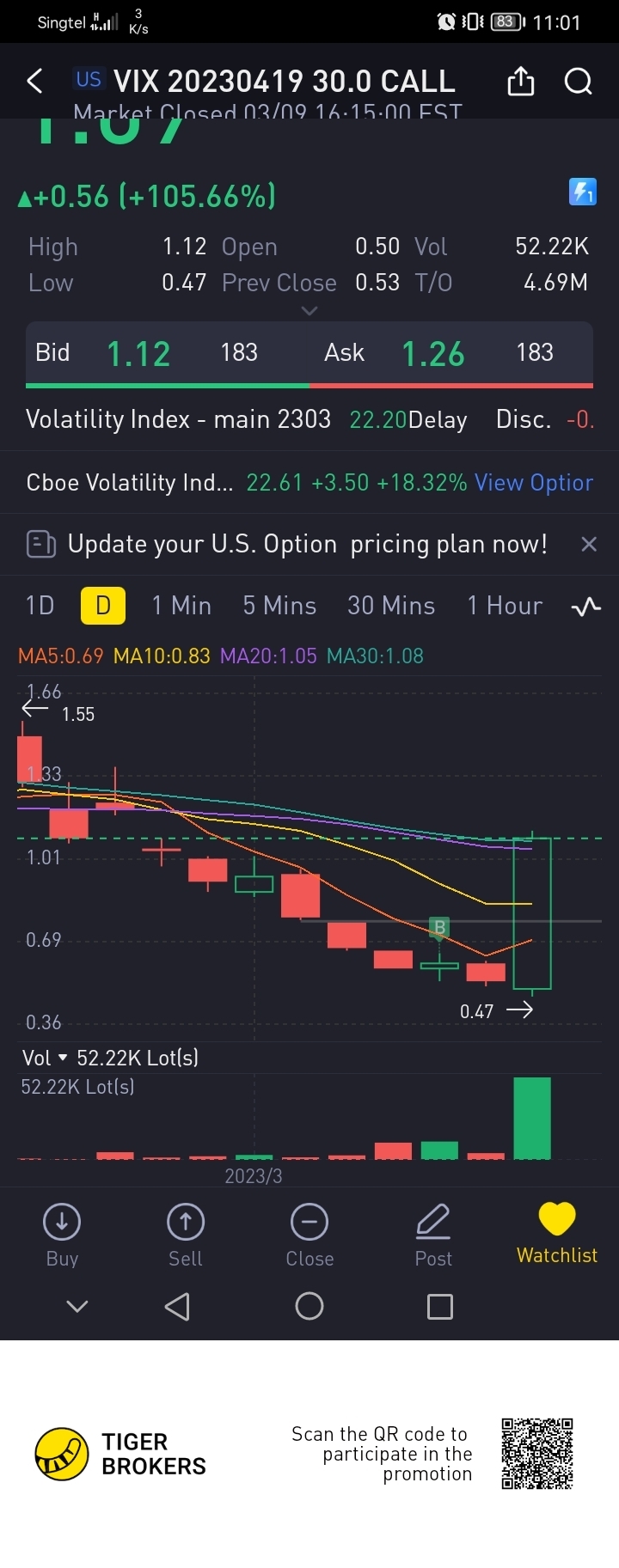Tap Post to write a comment
This screenshot has height=1568, width=619.
click(x=433, y=1235)
